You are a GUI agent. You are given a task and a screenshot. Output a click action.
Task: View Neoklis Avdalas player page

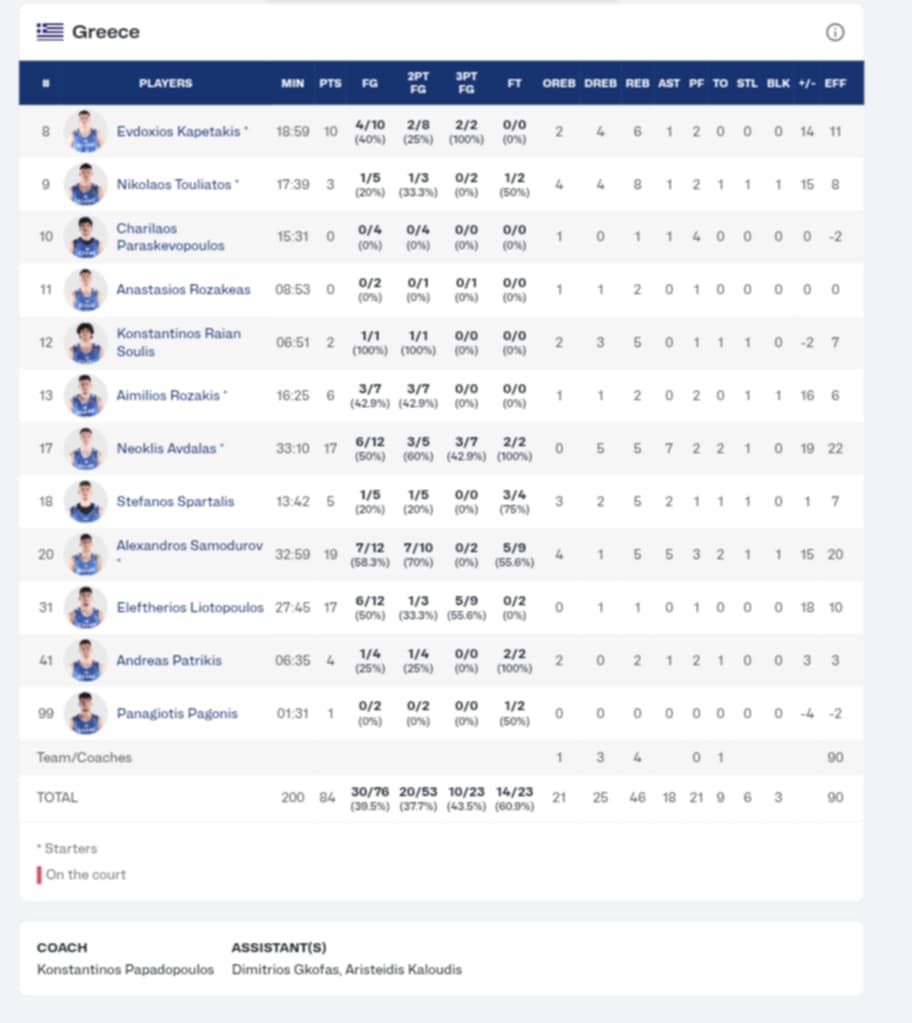click(166, 448)
